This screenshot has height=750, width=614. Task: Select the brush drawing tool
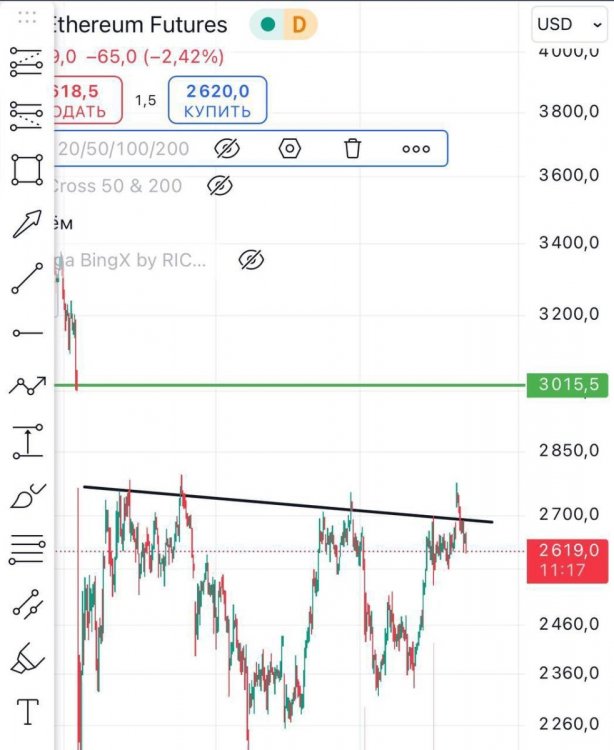27,494
